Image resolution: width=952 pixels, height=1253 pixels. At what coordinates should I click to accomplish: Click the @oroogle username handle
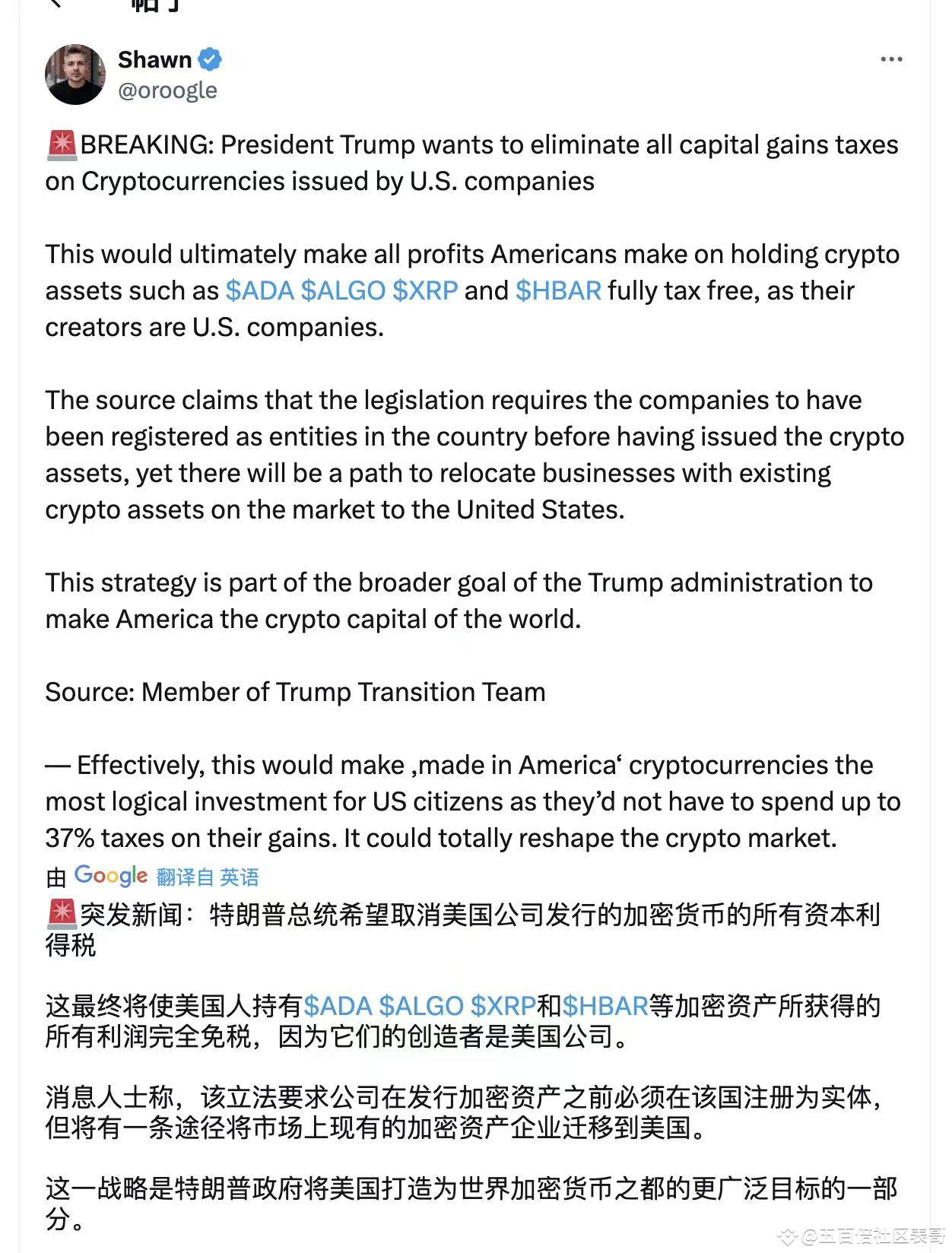click(168, 90)
